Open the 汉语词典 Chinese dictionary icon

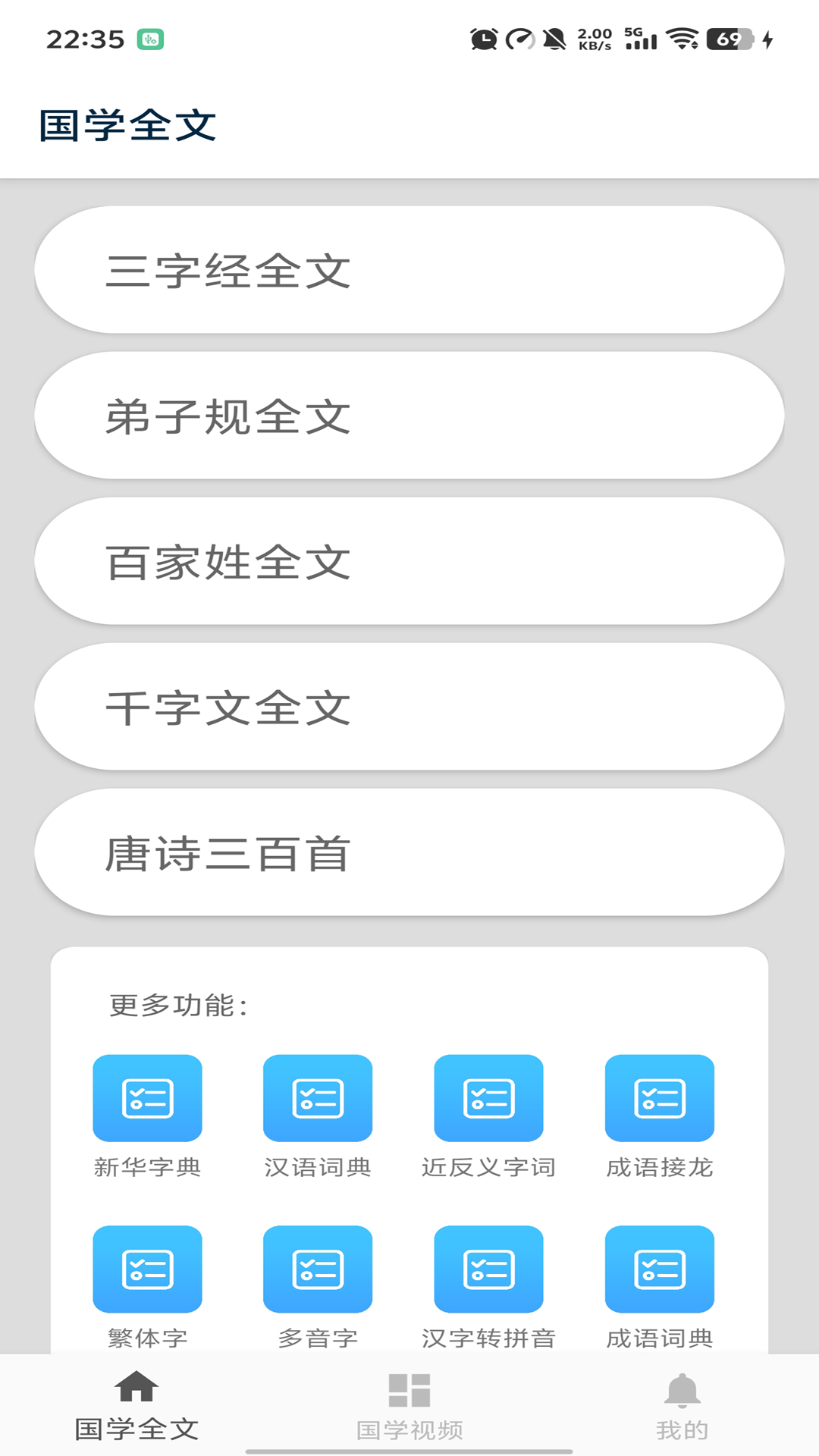pyautogui.click(x=318, y=1099)
